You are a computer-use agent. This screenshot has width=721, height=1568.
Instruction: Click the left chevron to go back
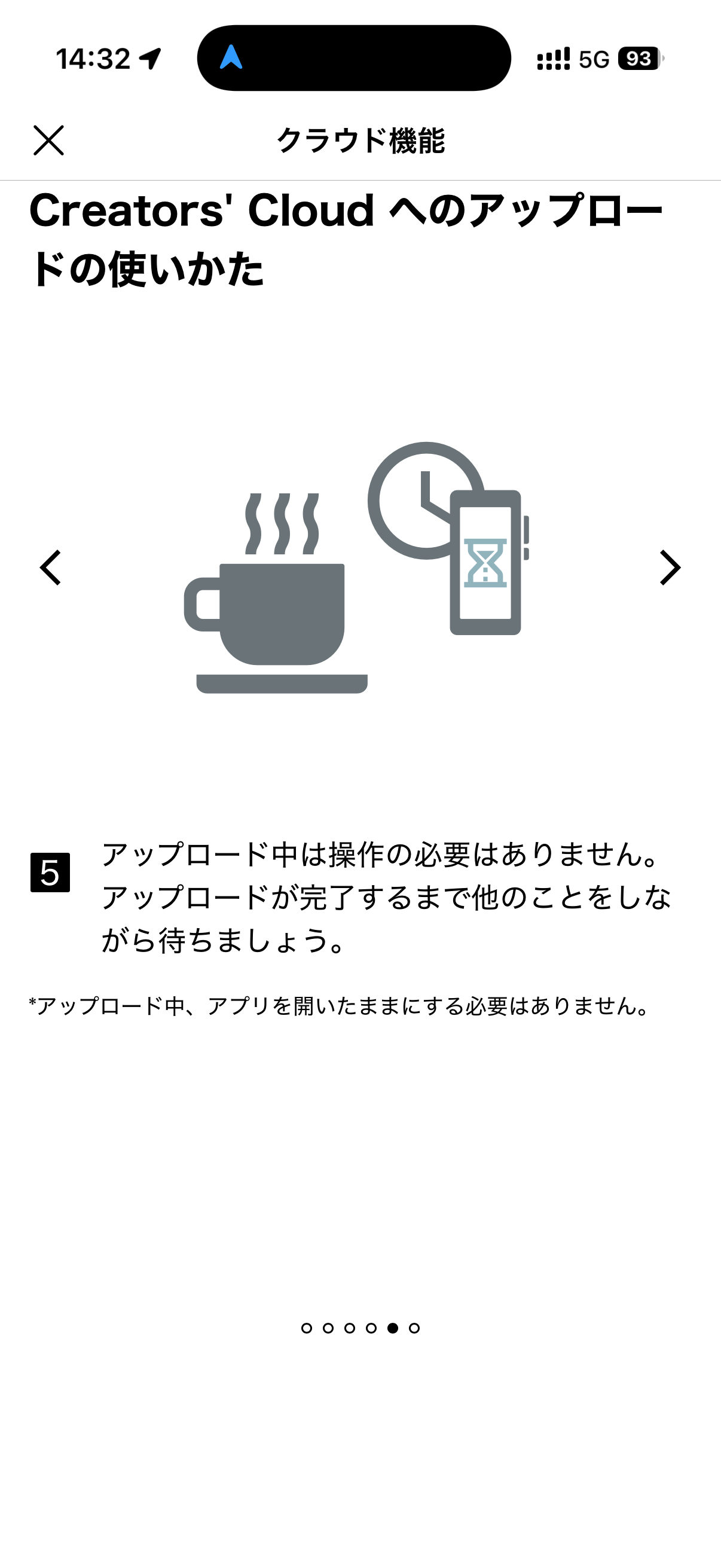pyautogui.click(x=51, y=569)
